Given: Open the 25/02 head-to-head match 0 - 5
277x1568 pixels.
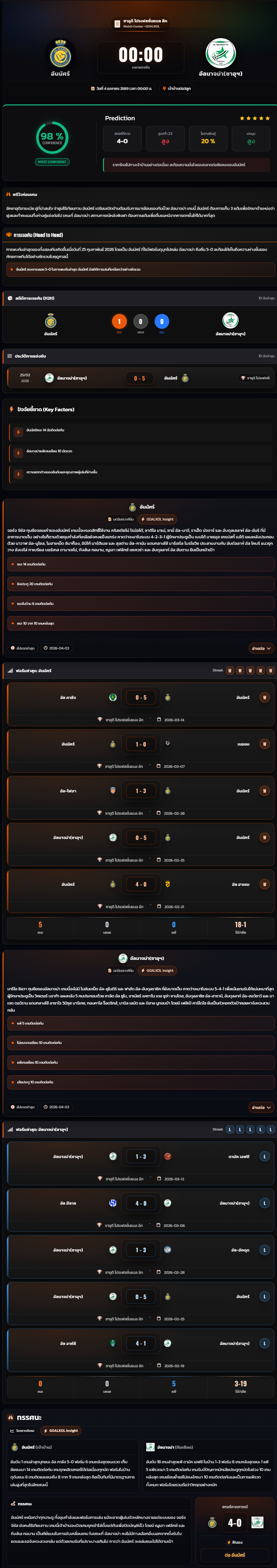Looking at the screenshot, I should tap(139, 378).
